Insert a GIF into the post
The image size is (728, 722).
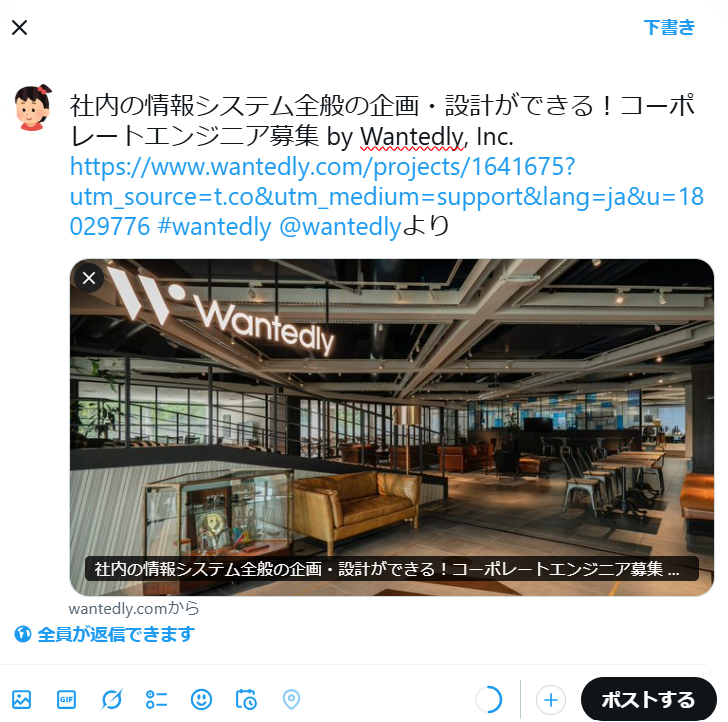coord(67,700)
